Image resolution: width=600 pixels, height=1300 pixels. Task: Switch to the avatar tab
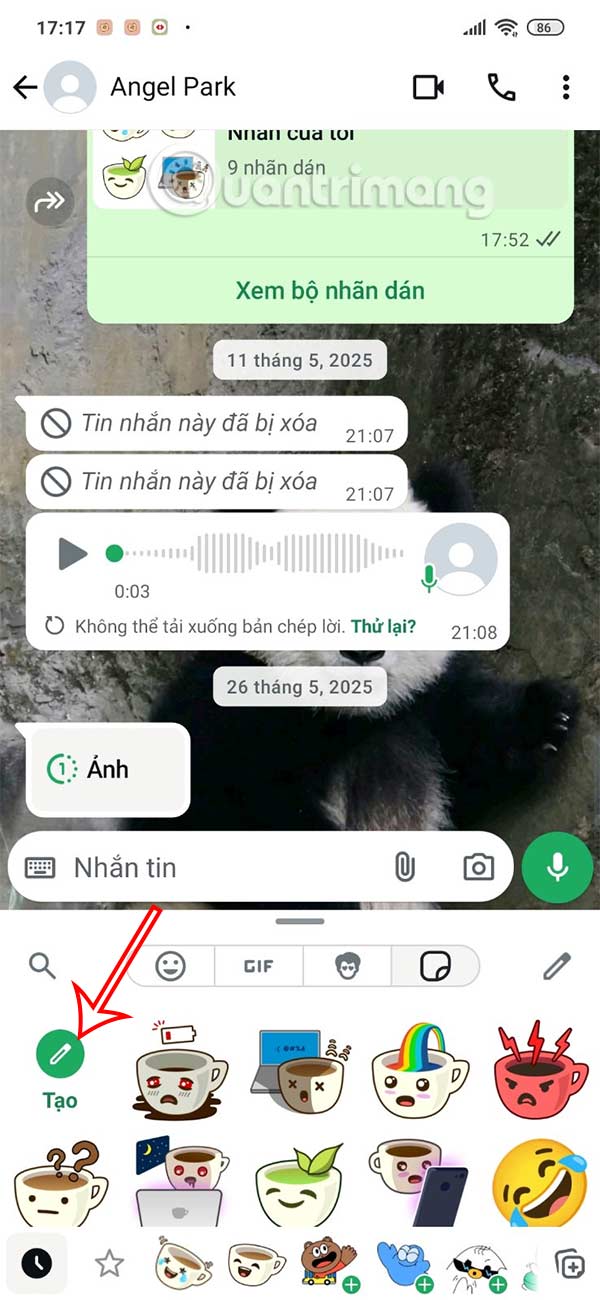click(x=346, y=966)
